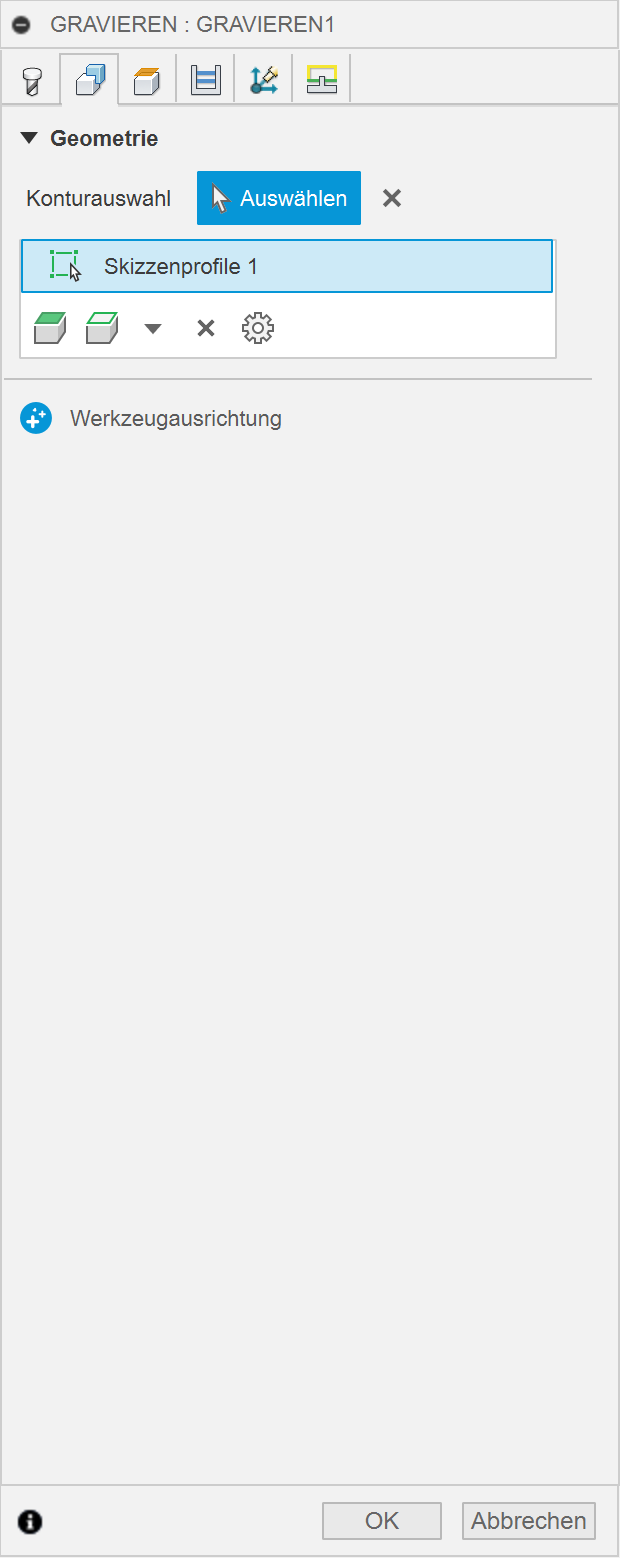The image size is (620, 1558).
Task: Click the Auswählen contour selection button
Action: coord(279,198)
